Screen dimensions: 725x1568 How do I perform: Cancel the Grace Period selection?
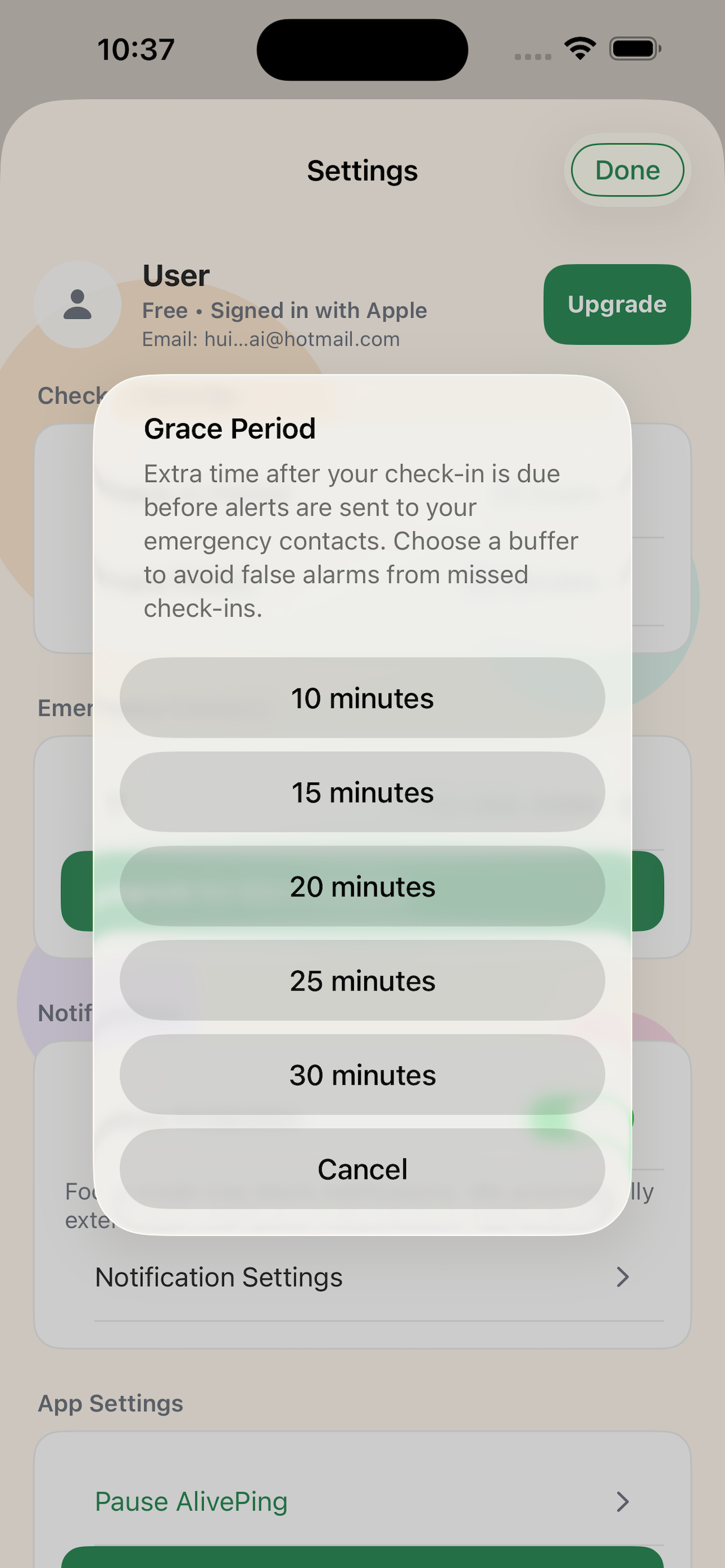[x=362, y=1168]
